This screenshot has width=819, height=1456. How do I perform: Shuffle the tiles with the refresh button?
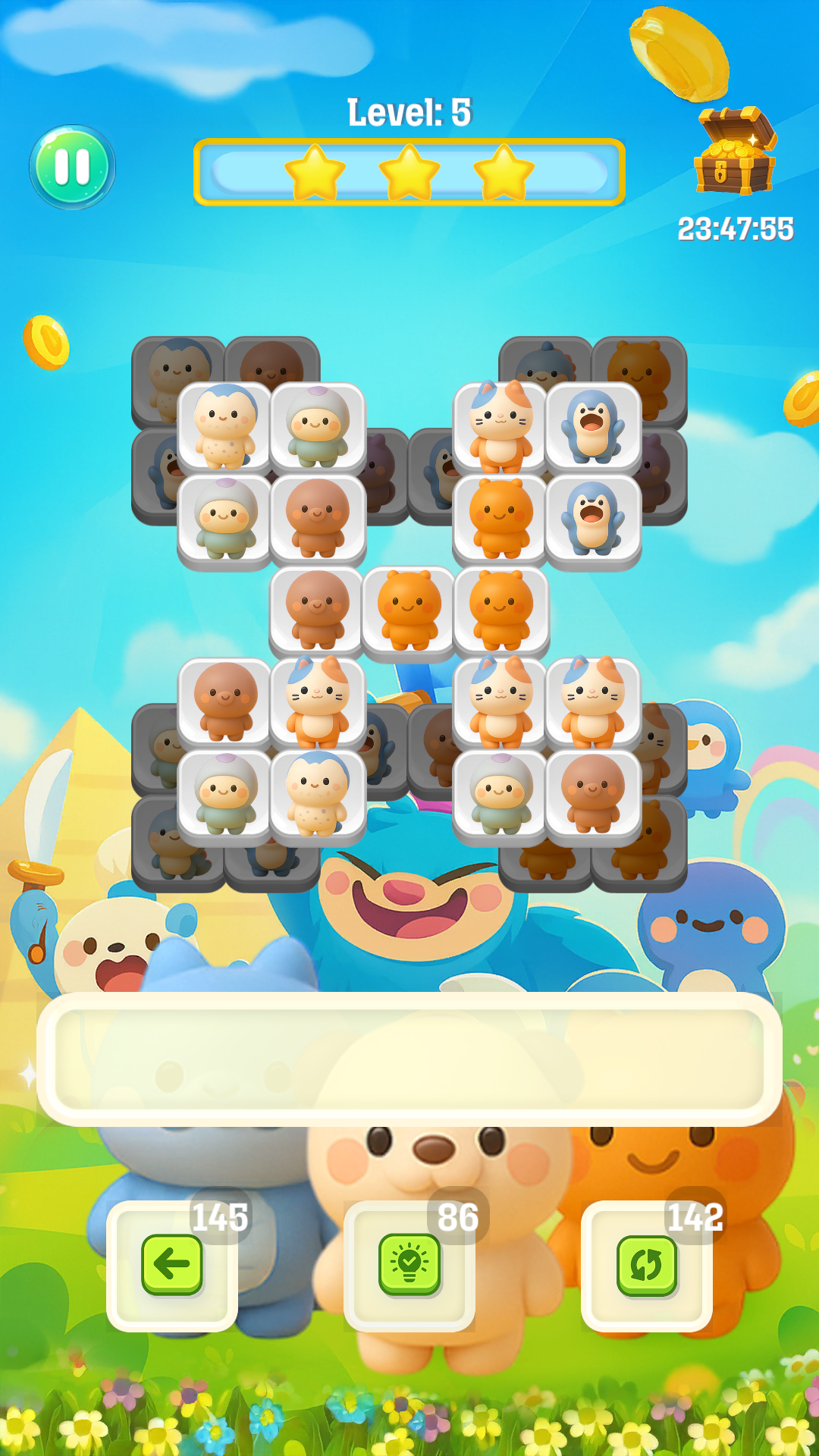point(647,1265)
